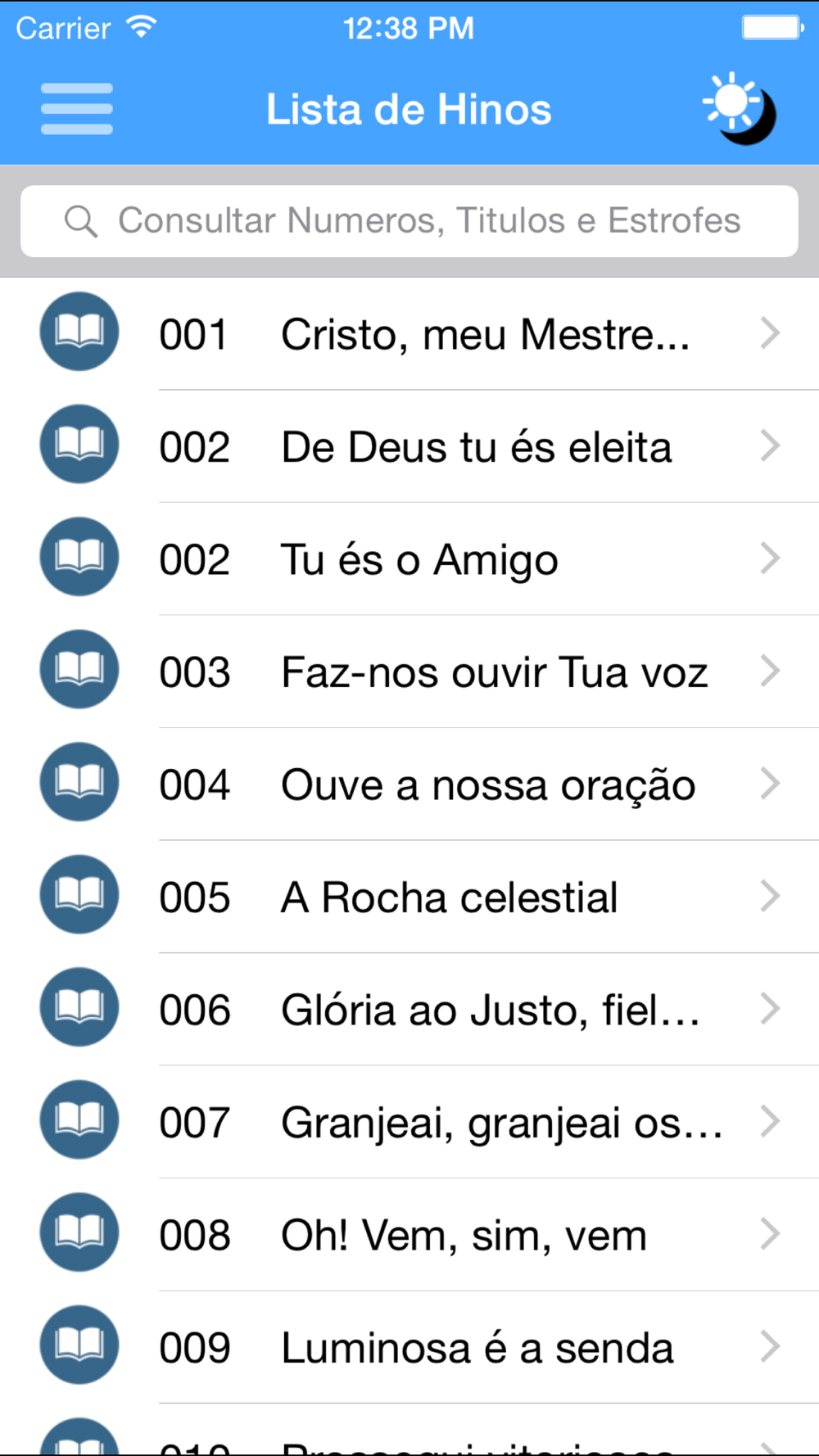
Task: View hymn 009 Luminosa é a senda
Action: (409, 1347)
